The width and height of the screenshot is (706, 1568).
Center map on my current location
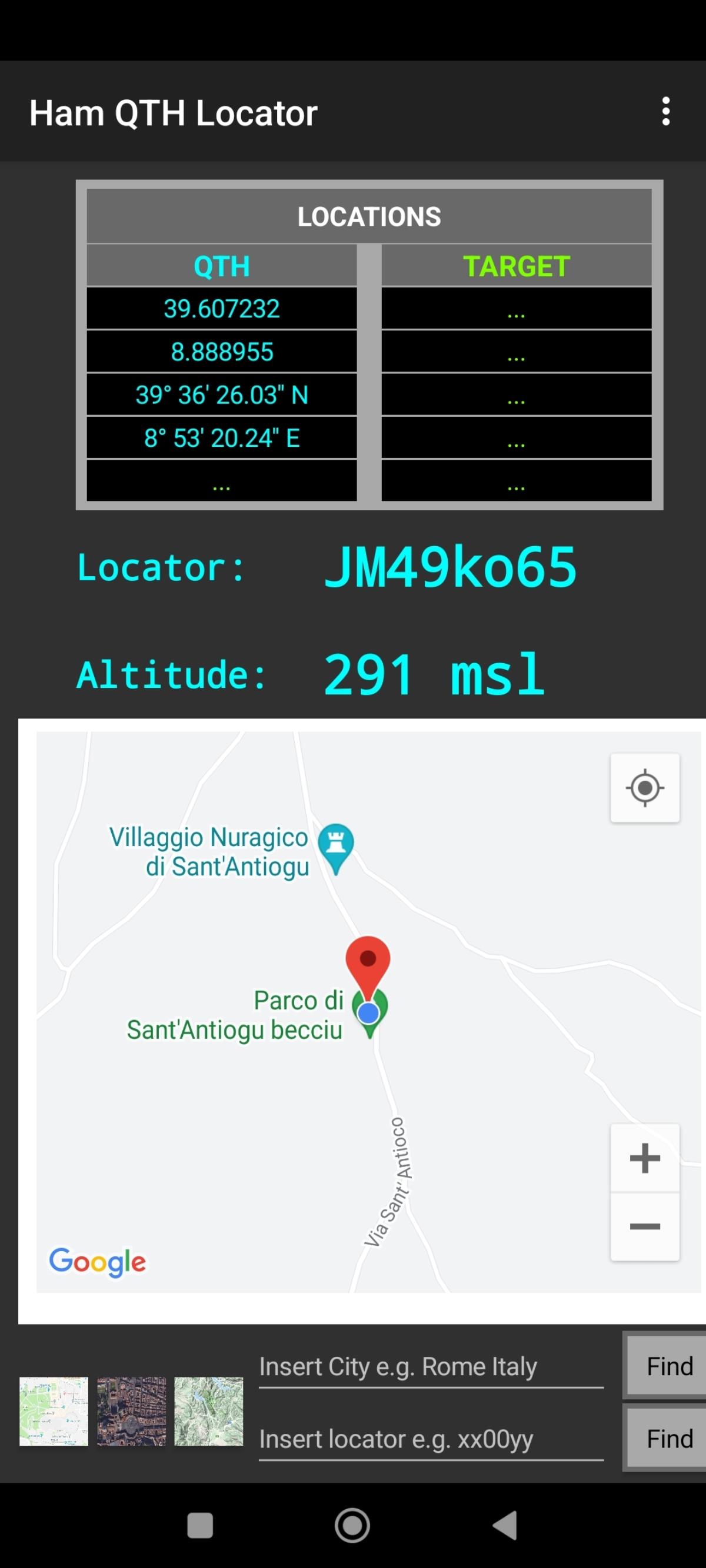644,788
